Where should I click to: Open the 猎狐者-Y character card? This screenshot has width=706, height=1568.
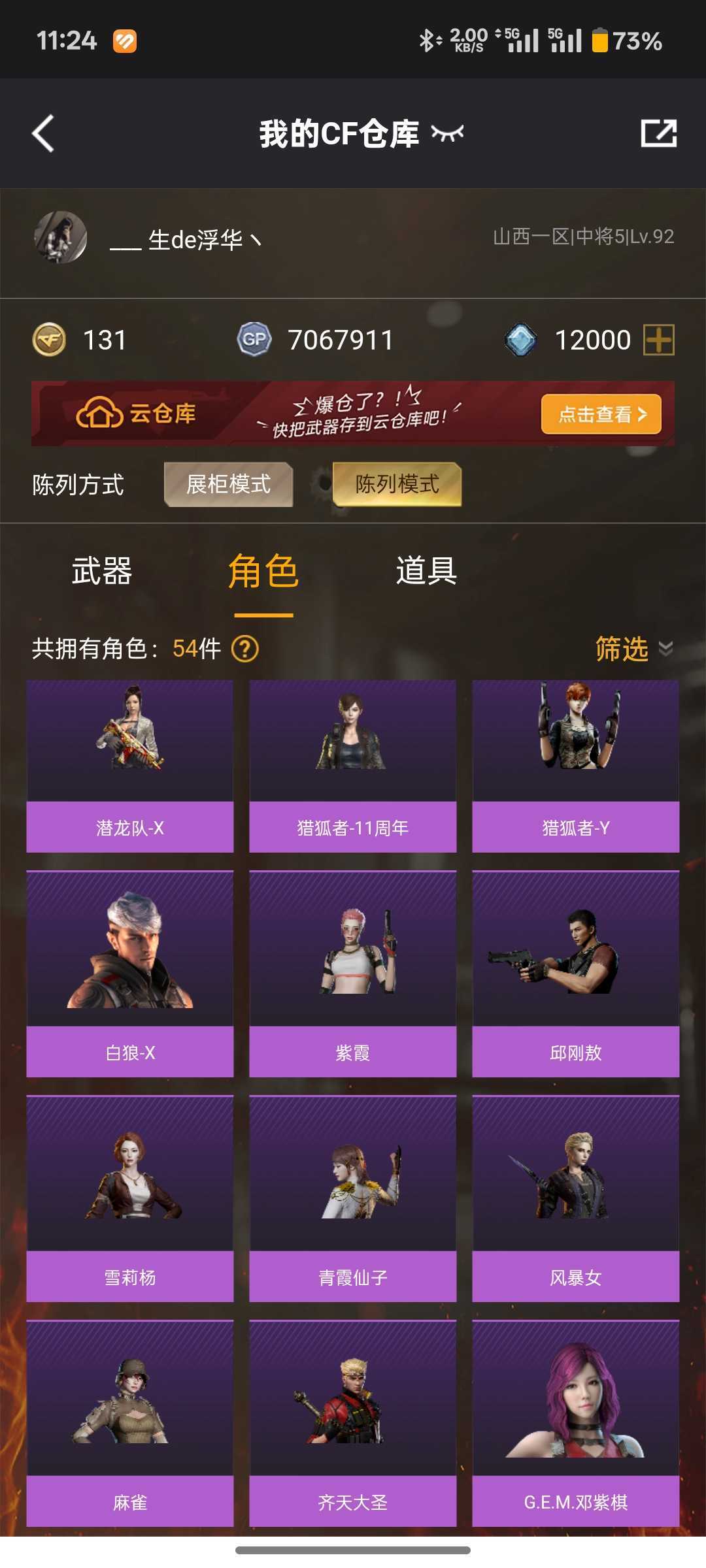[576, 766]
